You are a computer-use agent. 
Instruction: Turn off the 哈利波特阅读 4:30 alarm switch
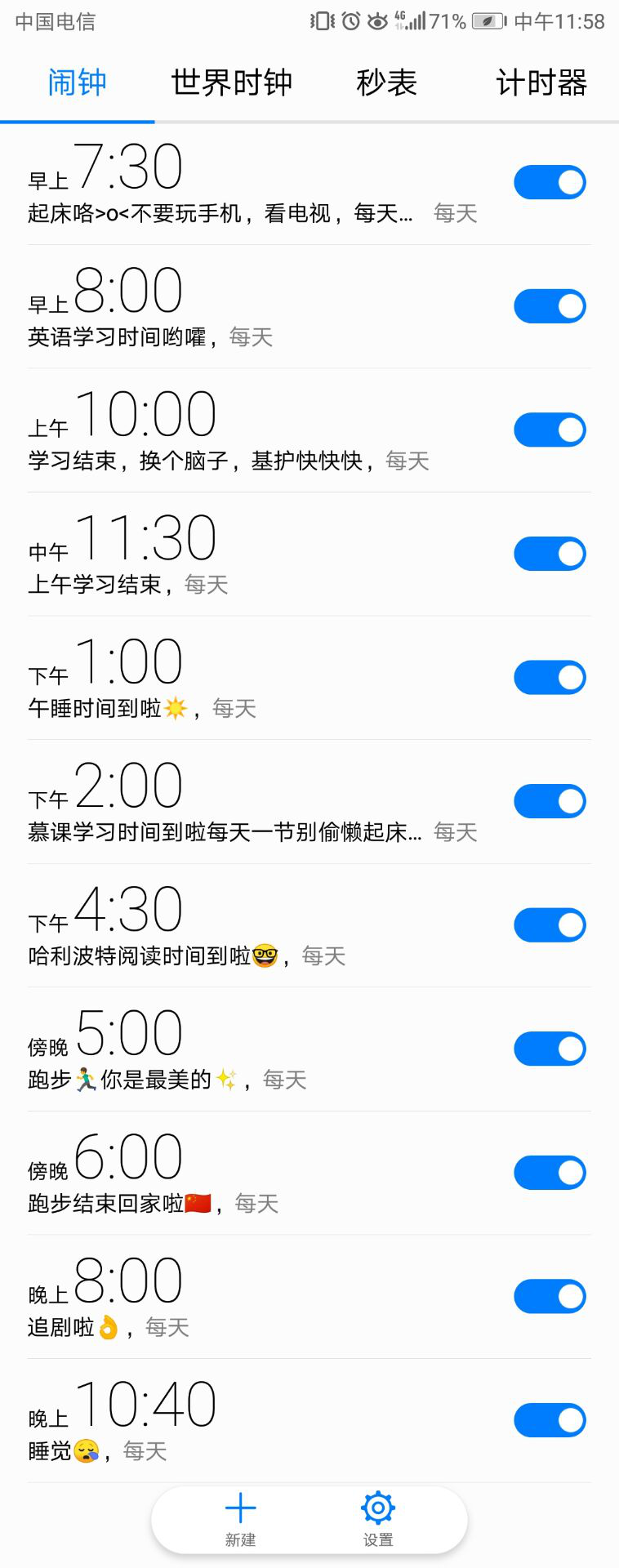pyautogui.click(x=550, y=924)
